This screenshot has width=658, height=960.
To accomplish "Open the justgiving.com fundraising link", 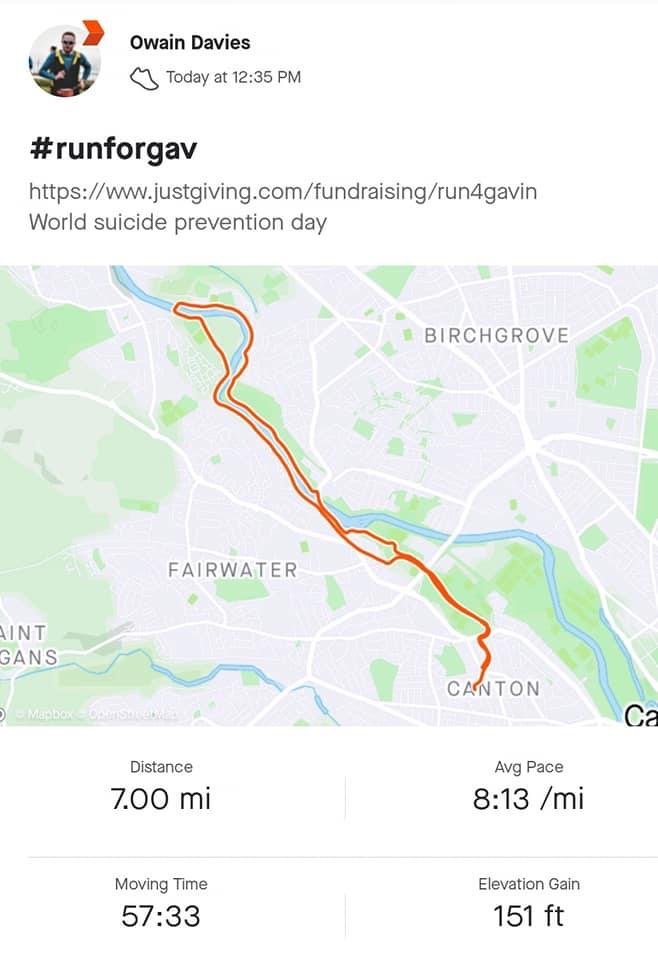I will click(283, 191).
